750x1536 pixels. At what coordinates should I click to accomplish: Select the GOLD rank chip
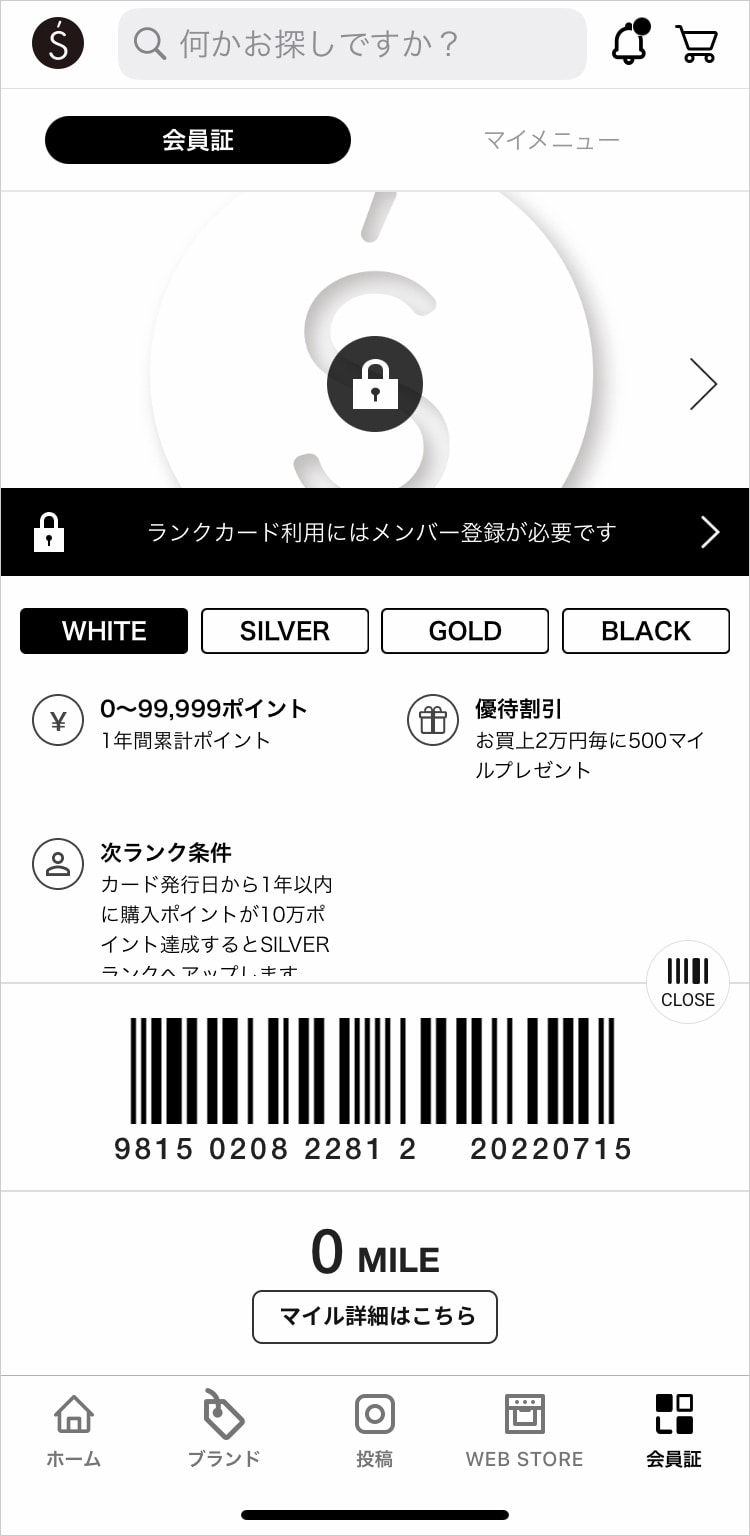[x=465, y=631]
